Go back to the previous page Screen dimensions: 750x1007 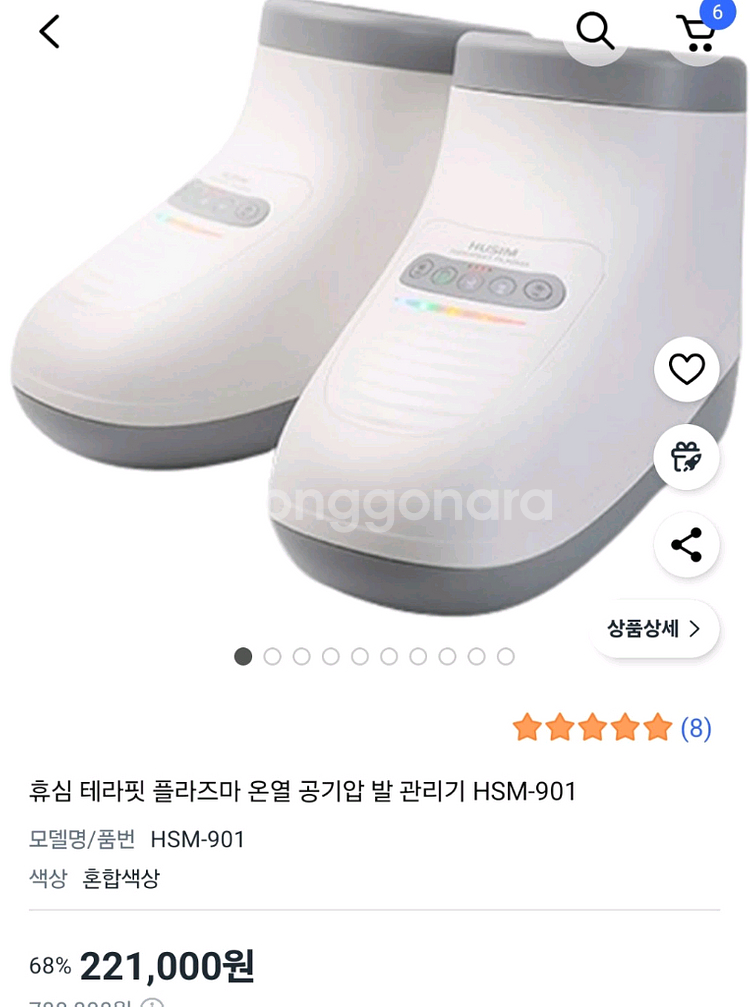point(49,32)
